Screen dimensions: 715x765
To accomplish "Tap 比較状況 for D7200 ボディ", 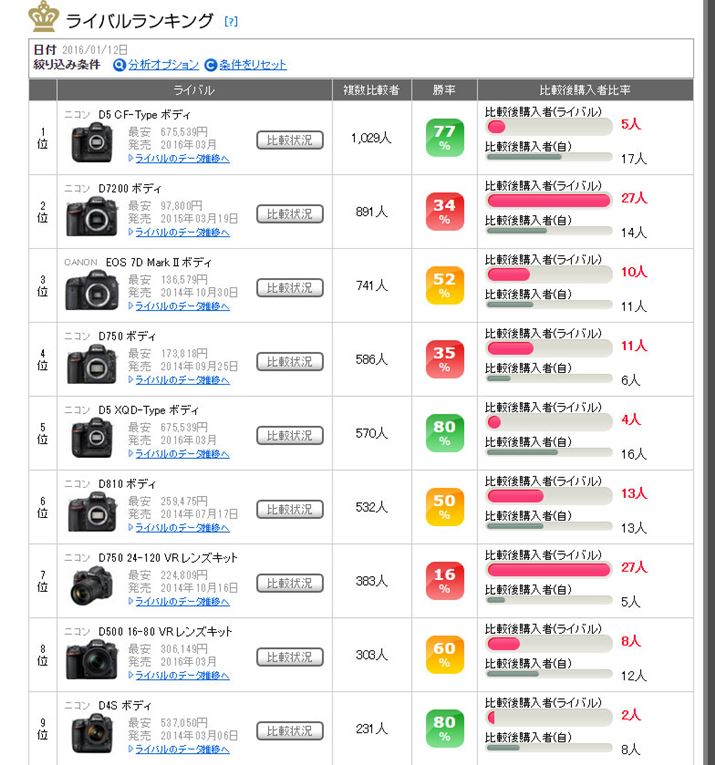I will (290, 214).
